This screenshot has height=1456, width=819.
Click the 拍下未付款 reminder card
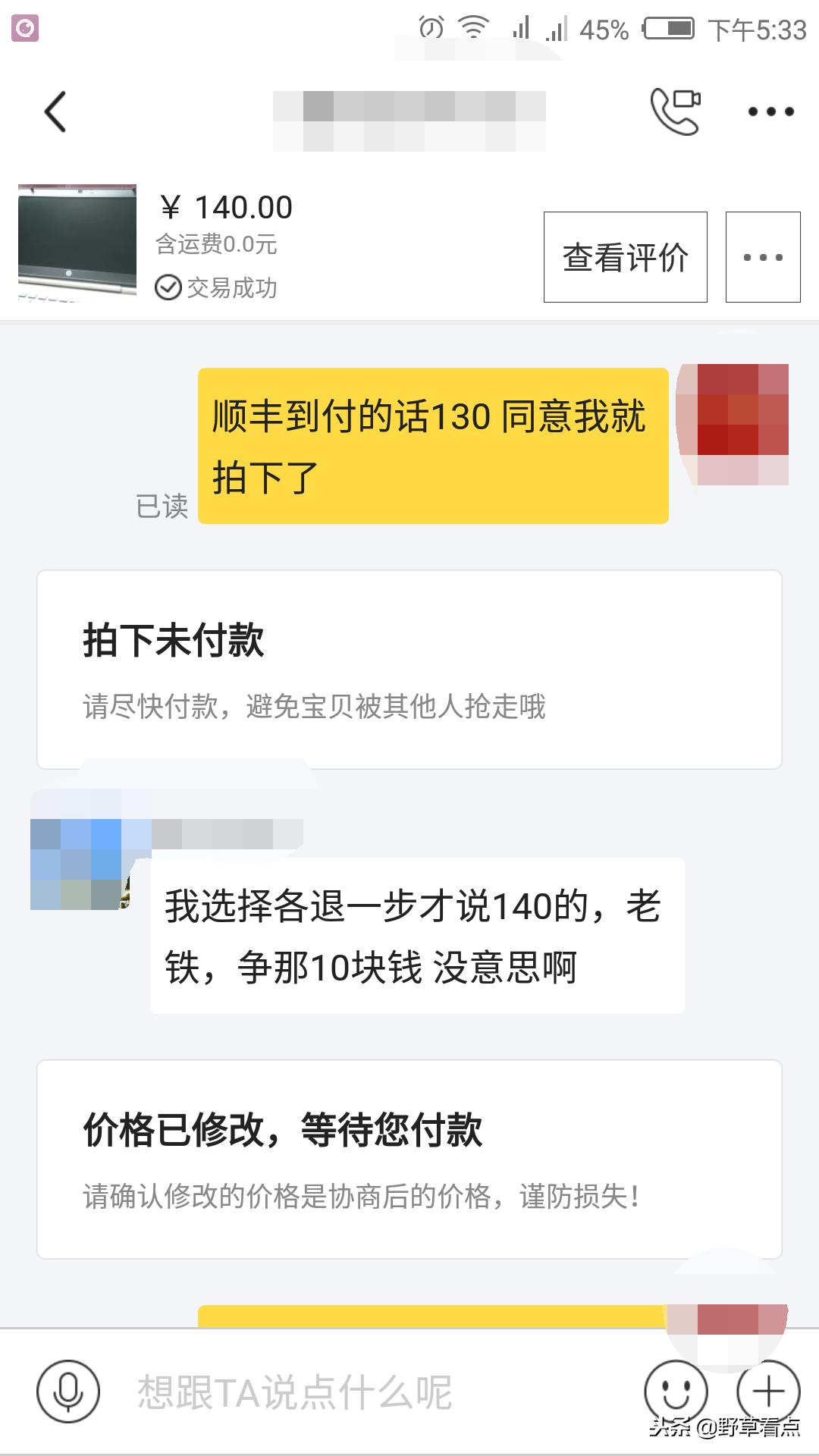[409, 667]
